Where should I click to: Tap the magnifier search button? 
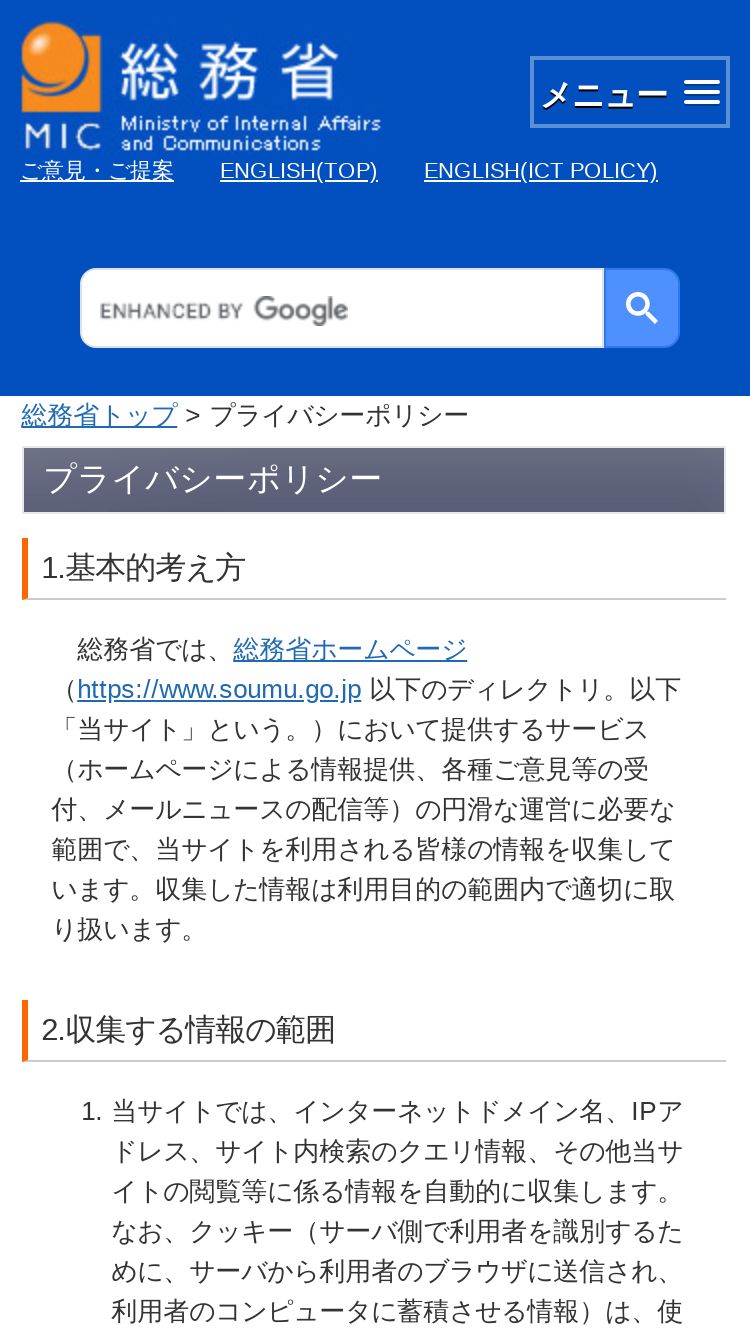click(642, 309)
